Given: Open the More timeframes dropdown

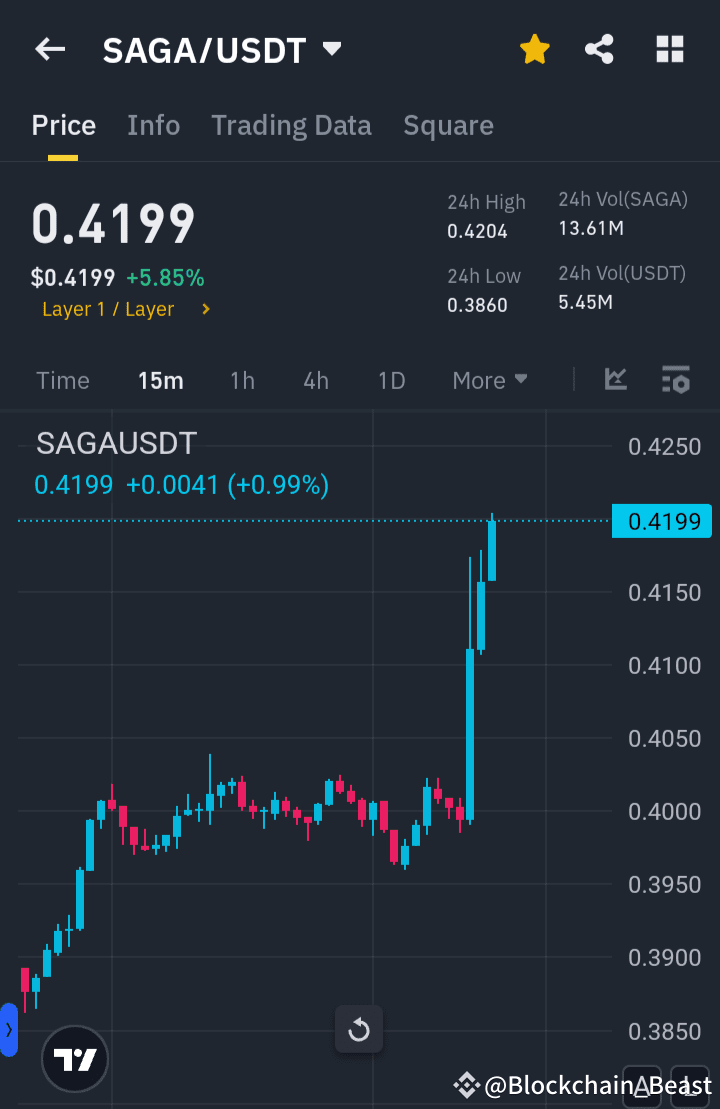Looking at the screenshot, I should (489, 380).
